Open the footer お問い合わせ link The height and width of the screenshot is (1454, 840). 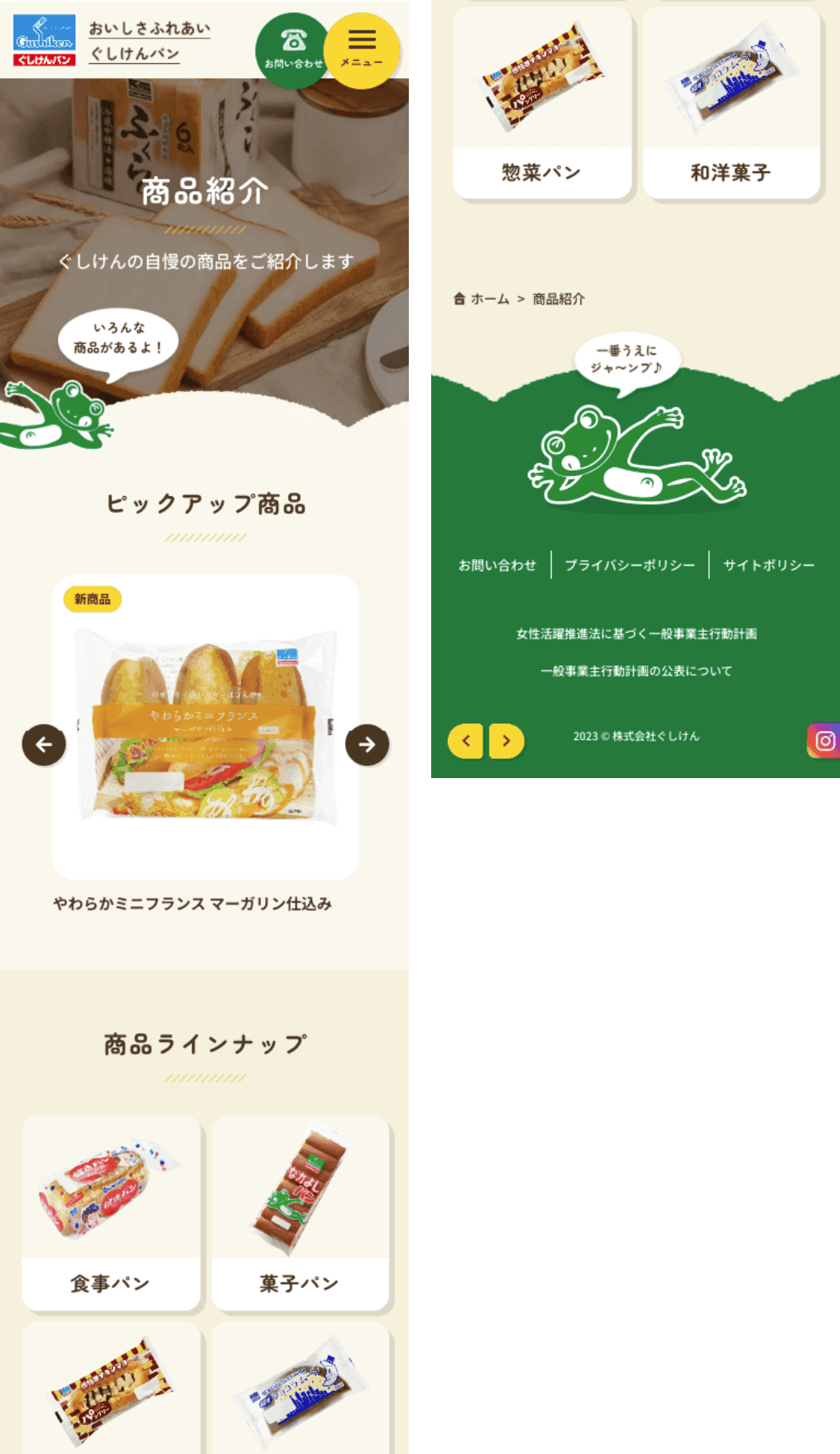(497, 565)
